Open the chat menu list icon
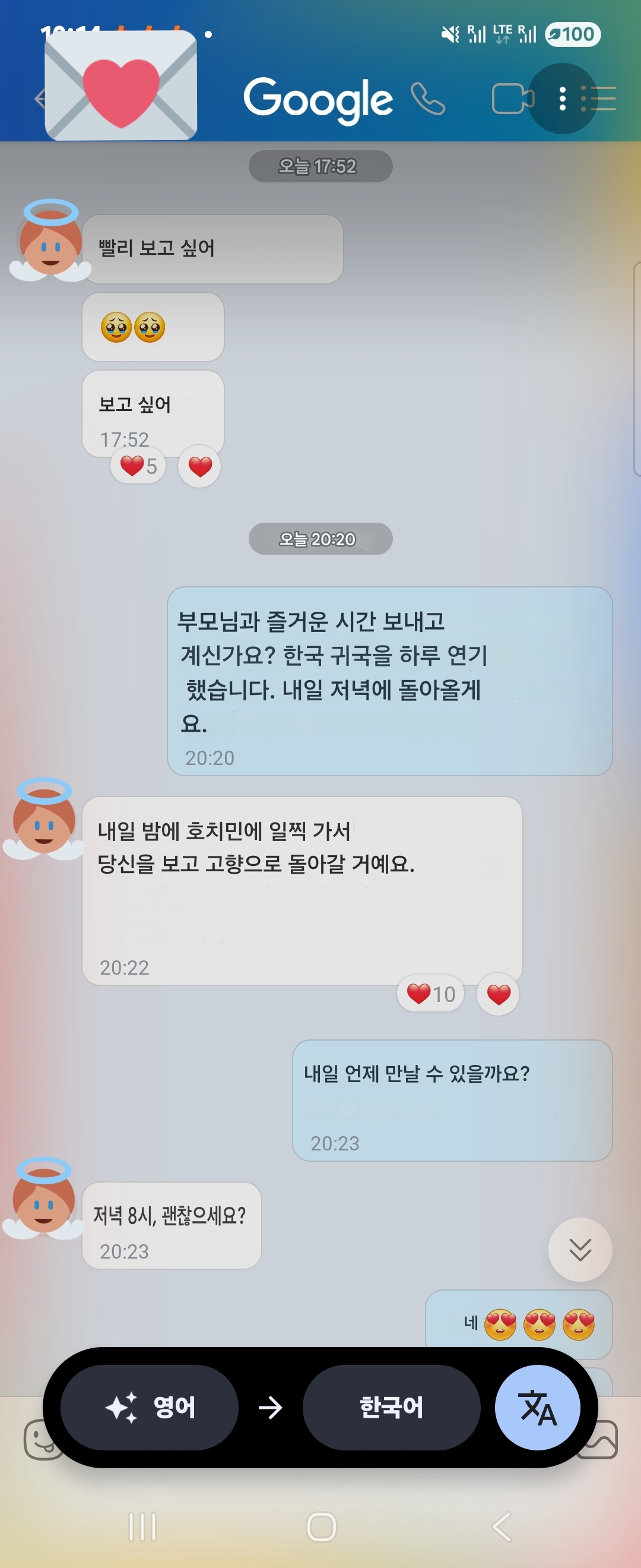The width and height of the screenshot is (641, 1568). pyautogui.click(x=599, y=99)
